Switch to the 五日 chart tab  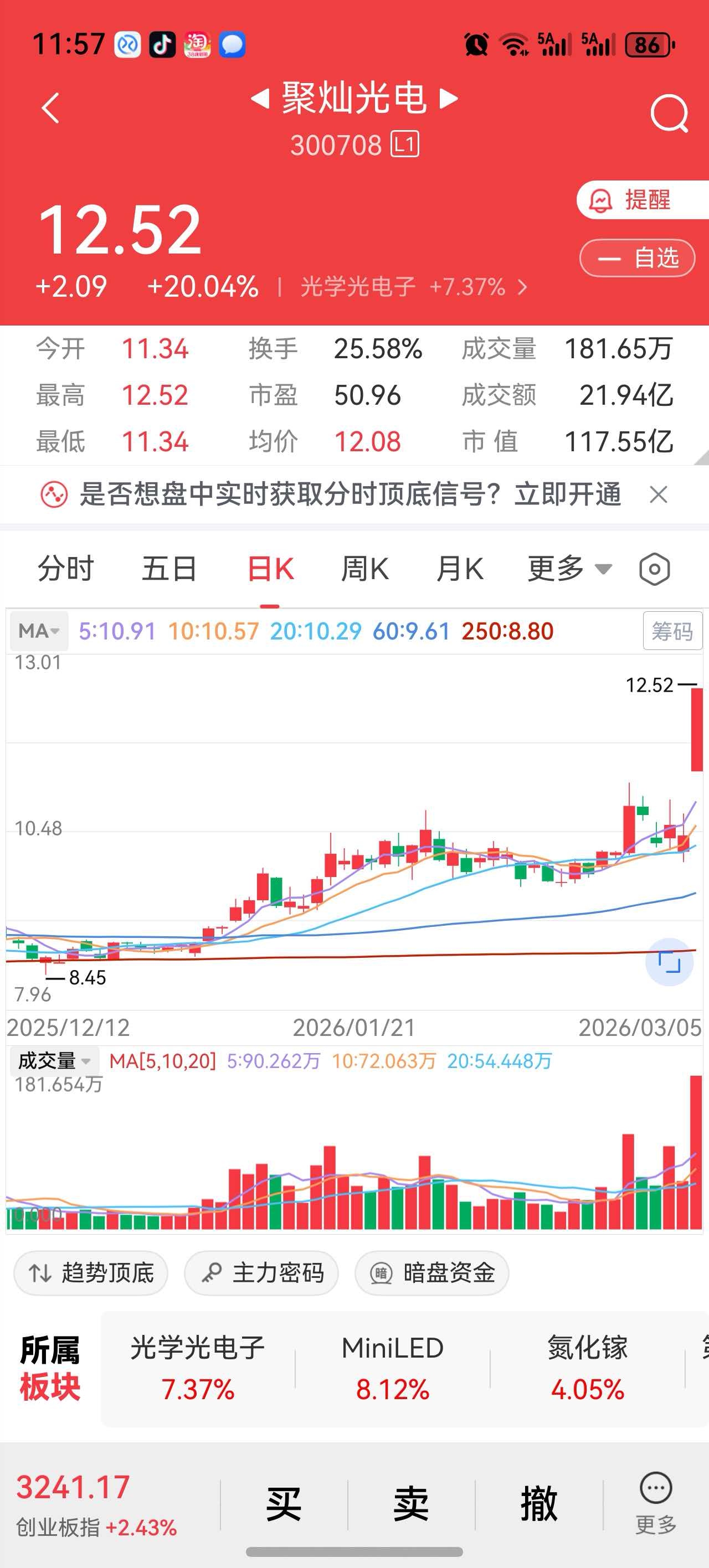[169, 569]
